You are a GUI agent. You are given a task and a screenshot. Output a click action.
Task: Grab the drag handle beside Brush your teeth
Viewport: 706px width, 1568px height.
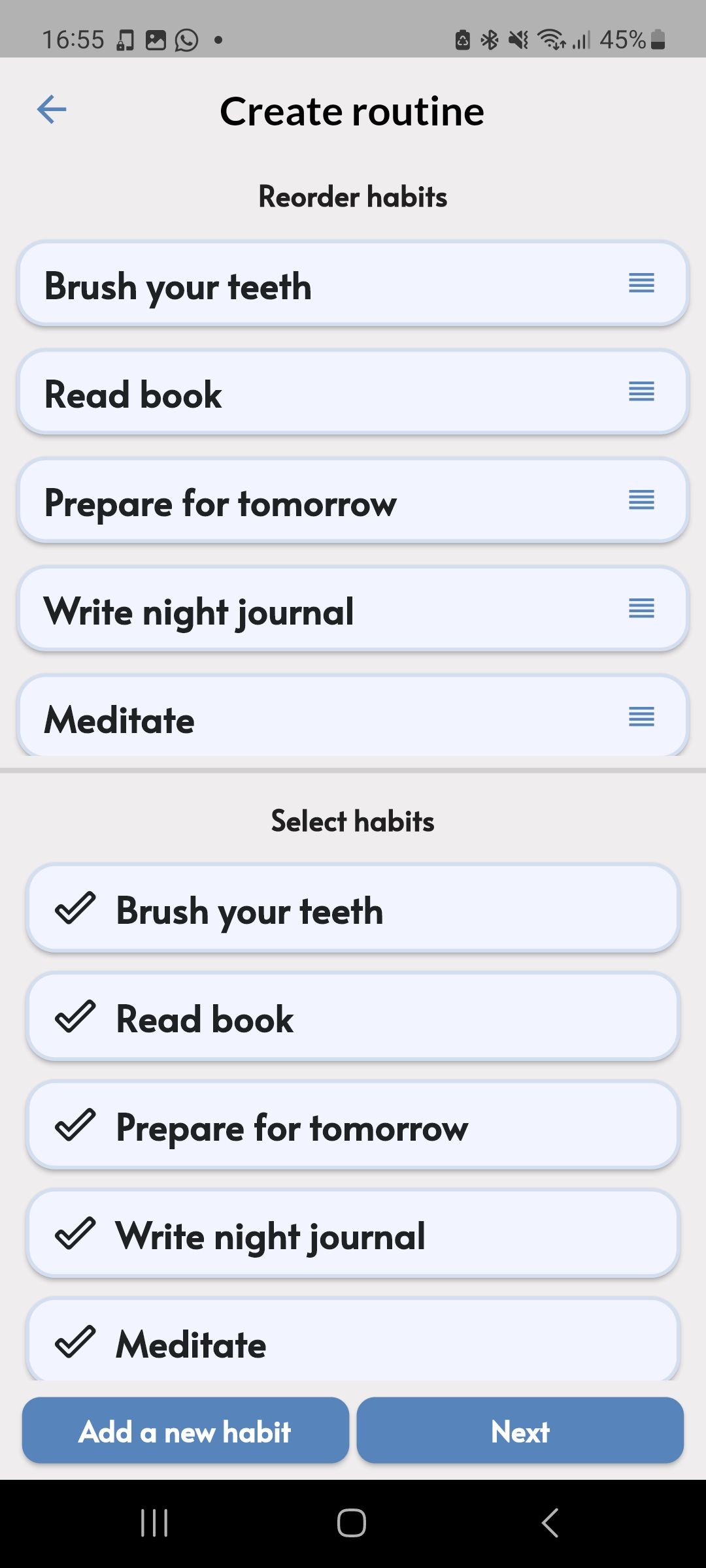coord(641,284)
